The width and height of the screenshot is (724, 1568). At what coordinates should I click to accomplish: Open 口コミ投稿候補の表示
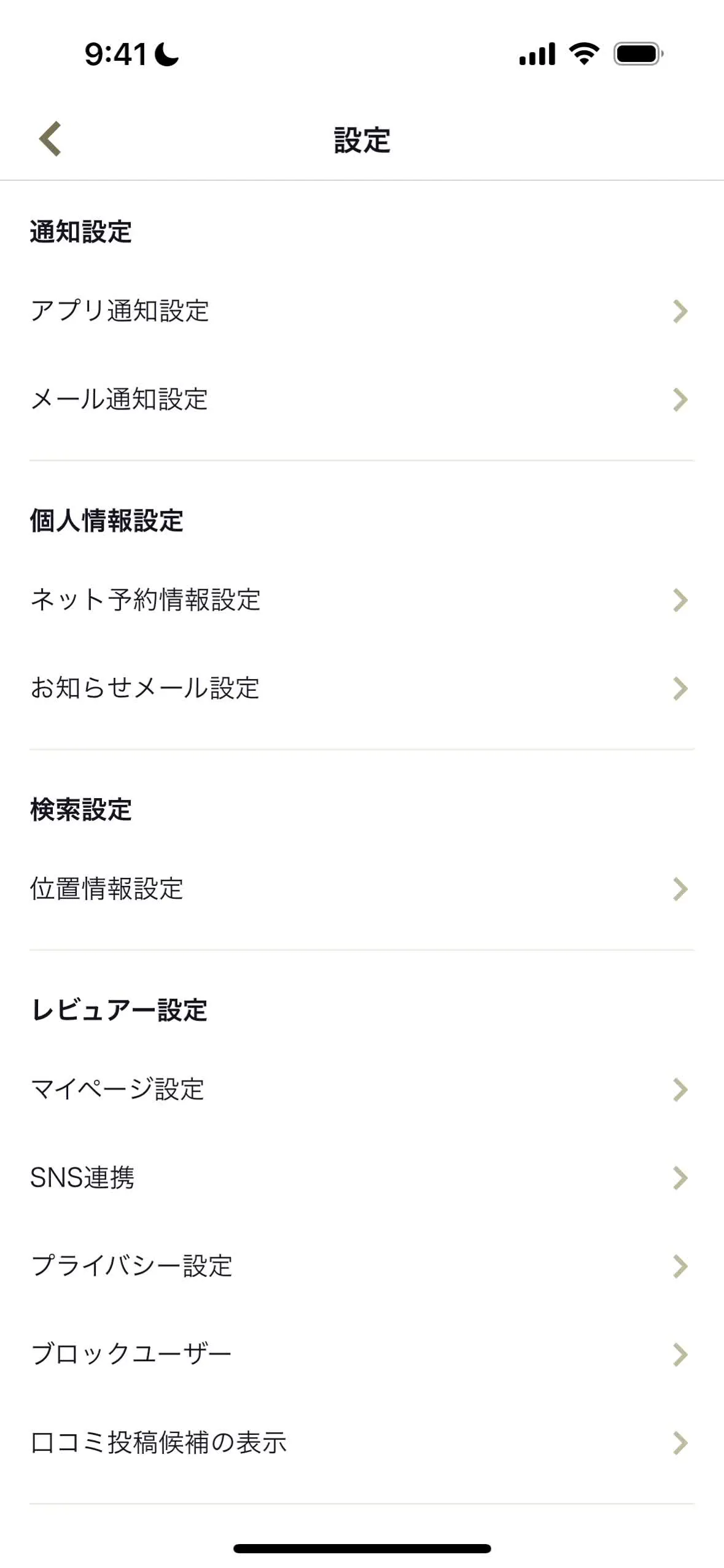362,1443
